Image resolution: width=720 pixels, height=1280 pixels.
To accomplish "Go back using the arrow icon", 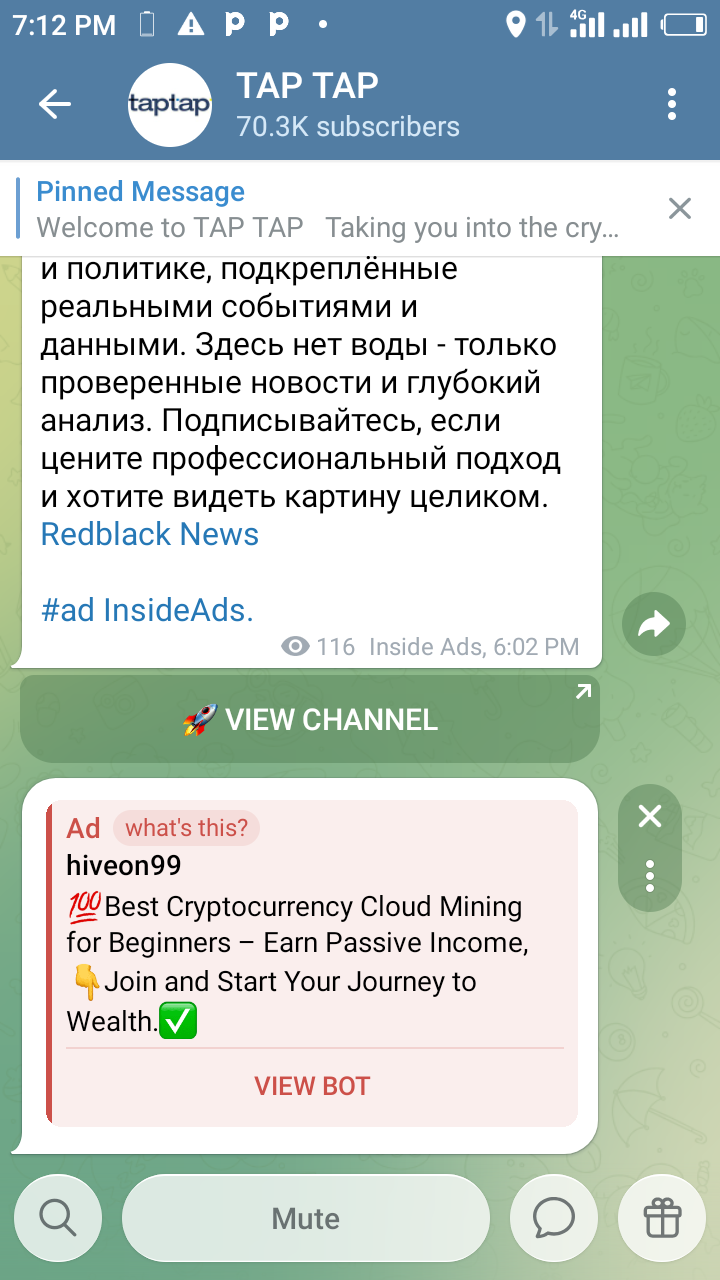I will click(x=55, y=104).
